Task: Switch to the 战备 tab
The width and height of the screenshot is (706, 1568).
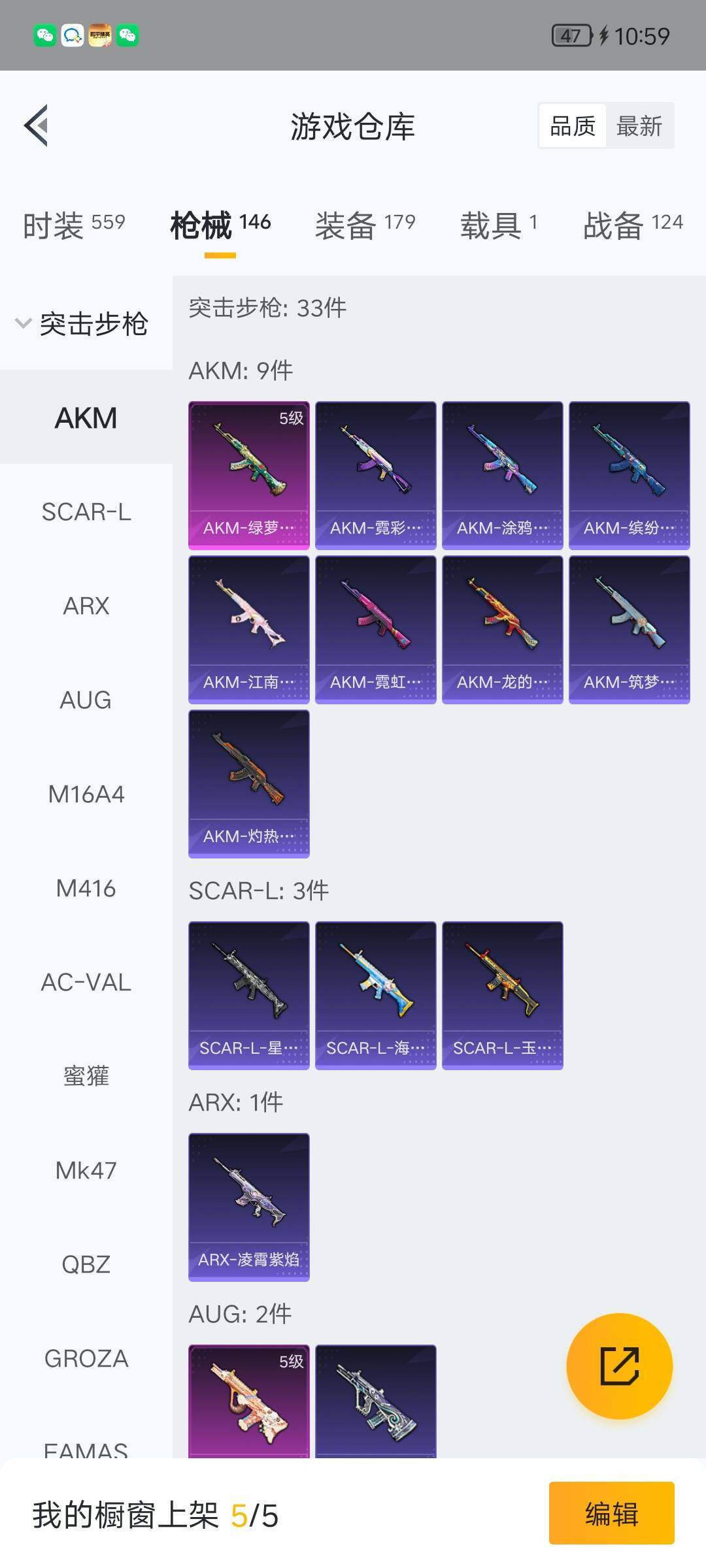Action: pyautogui.click(x=632, y=225)
